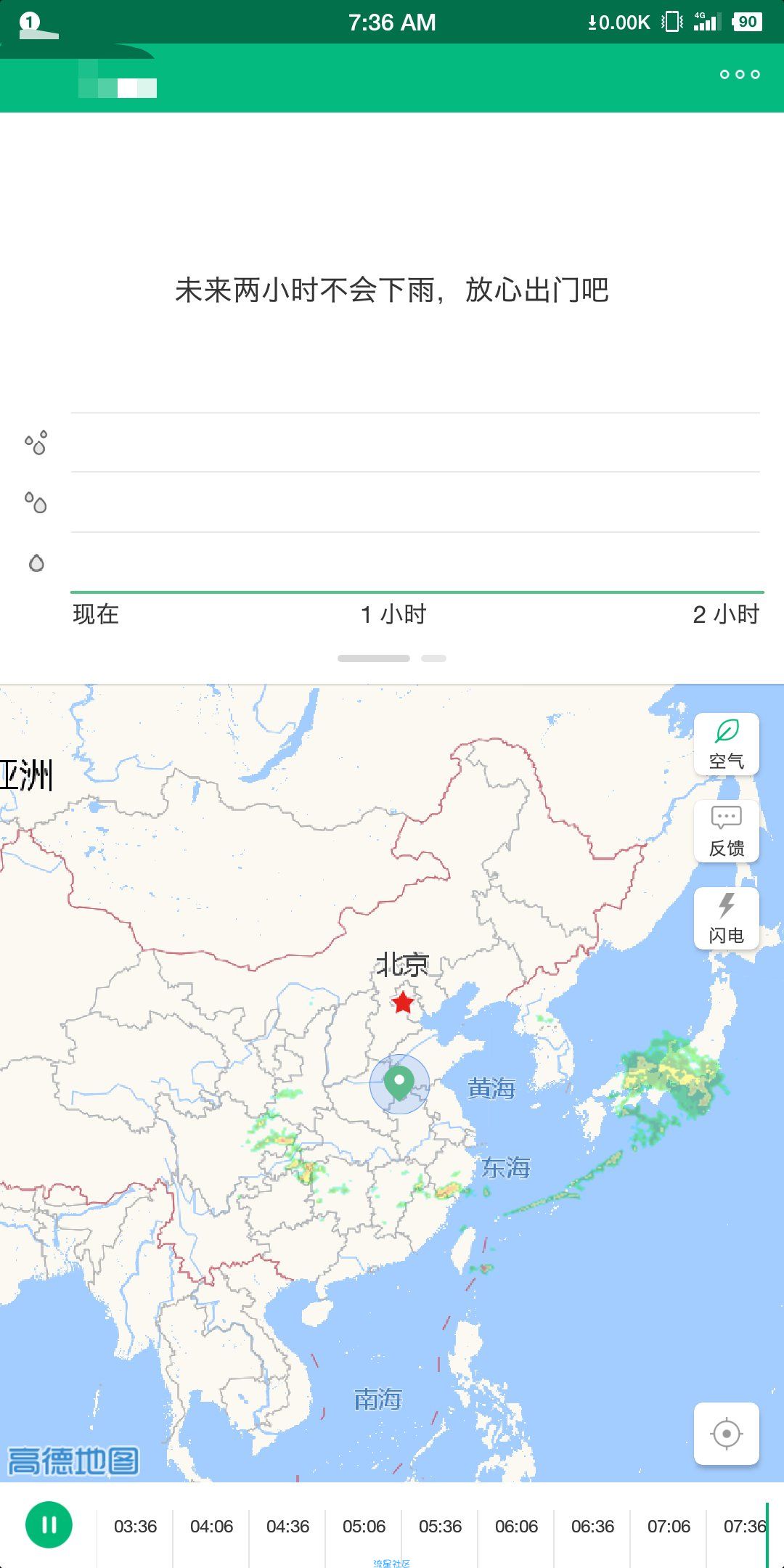
Task: Go to the 07:36 radar frame
Action: click(x=743, y=1526)
